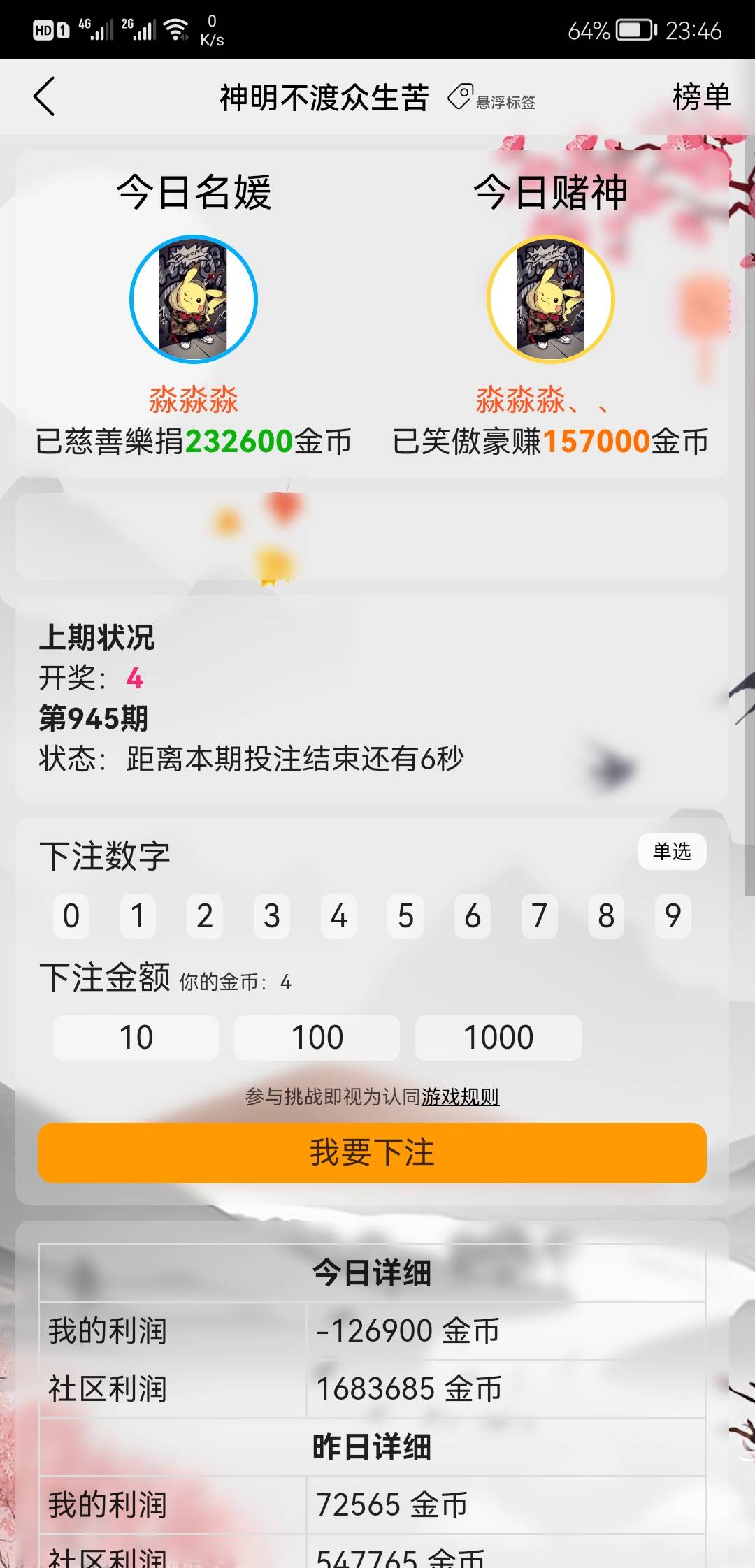Pick number 1
755x1568 pixels.
(138, 915)
